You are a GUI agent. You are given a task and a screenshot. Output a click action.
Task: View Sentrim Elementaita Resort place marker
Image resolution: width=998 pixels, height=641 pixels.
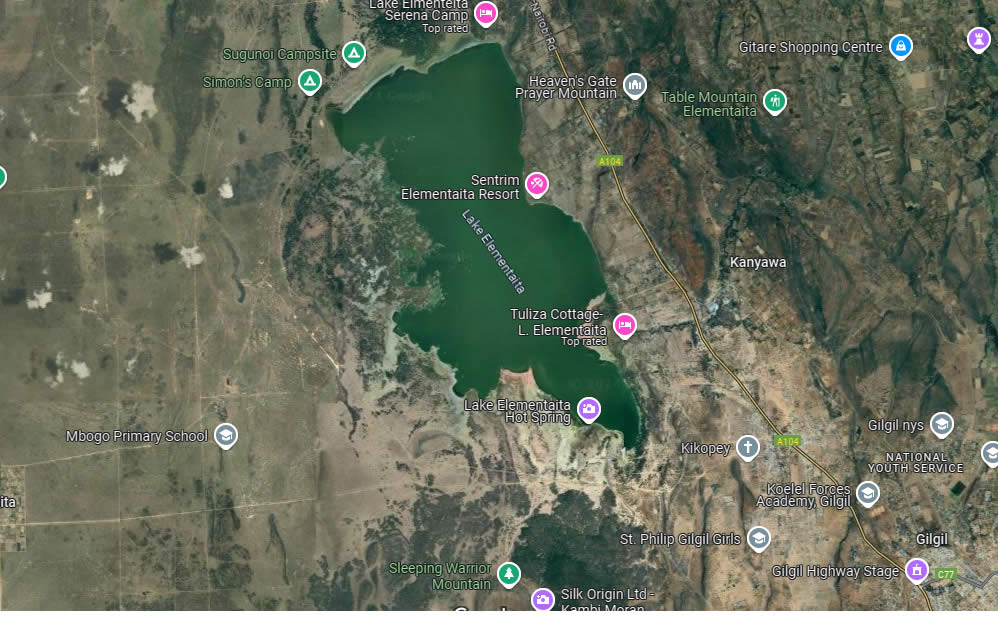click(537, 183)
